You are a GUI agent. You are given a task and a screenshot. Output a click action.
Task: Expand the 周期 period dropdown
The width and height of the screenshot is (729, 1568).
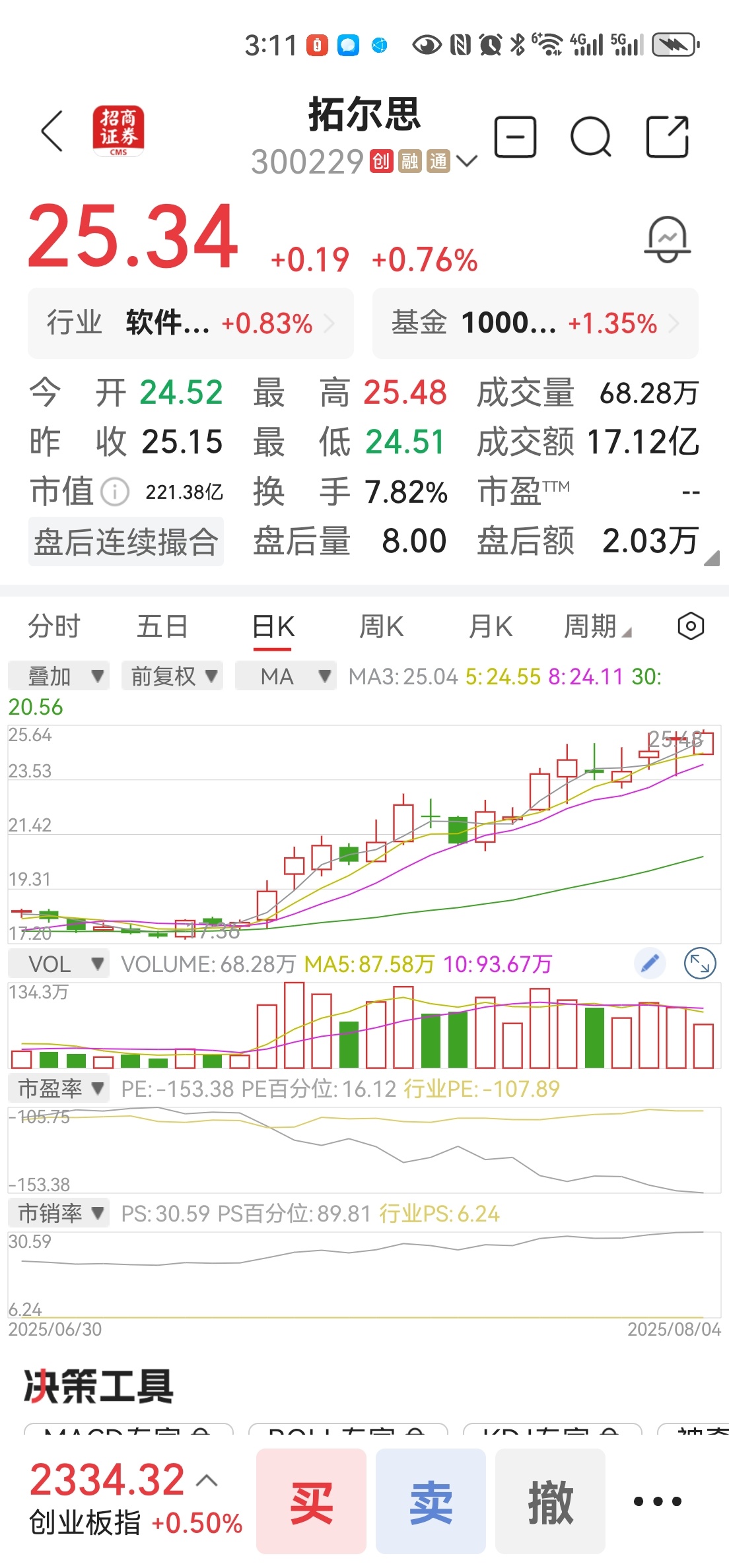point(597,626)
